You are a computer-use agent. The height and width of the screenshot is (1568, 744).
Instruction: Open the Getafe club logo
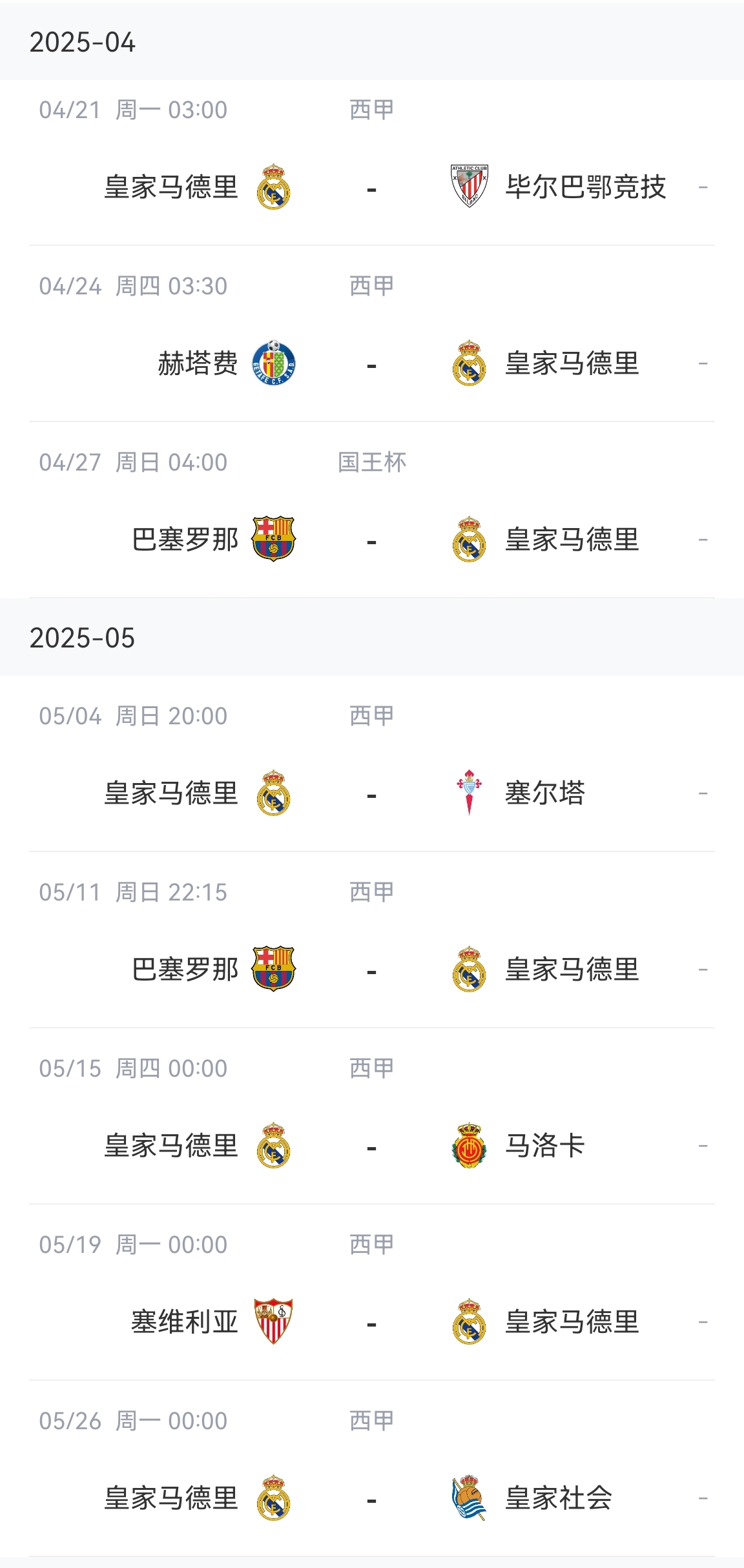[x=274, y=362]
